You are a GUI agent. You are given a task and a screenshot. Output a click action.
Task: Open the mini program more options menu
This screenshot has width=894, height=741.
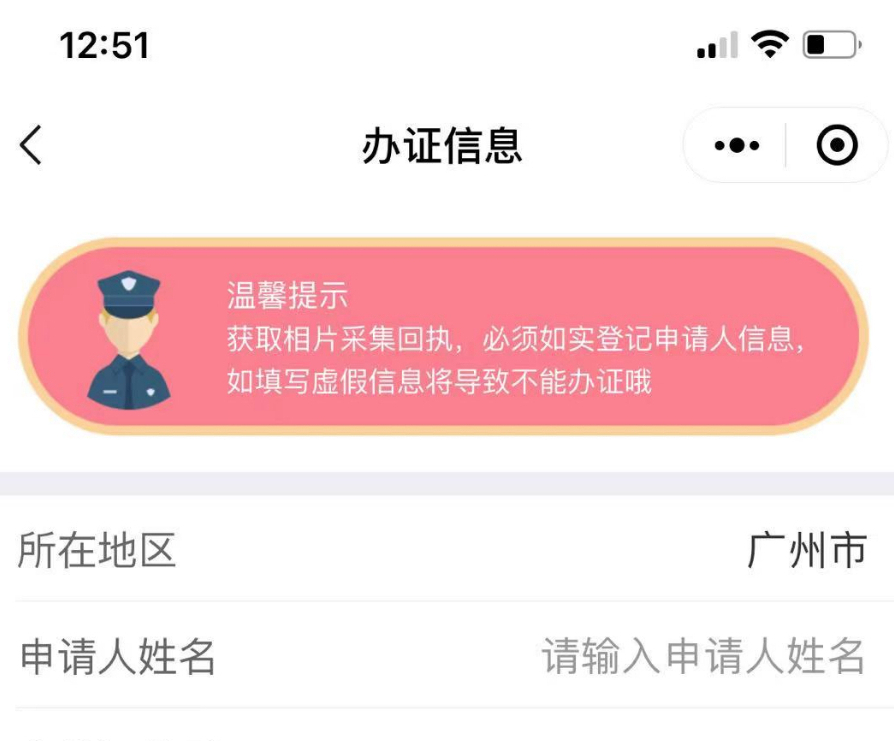[x=737, y=146]
